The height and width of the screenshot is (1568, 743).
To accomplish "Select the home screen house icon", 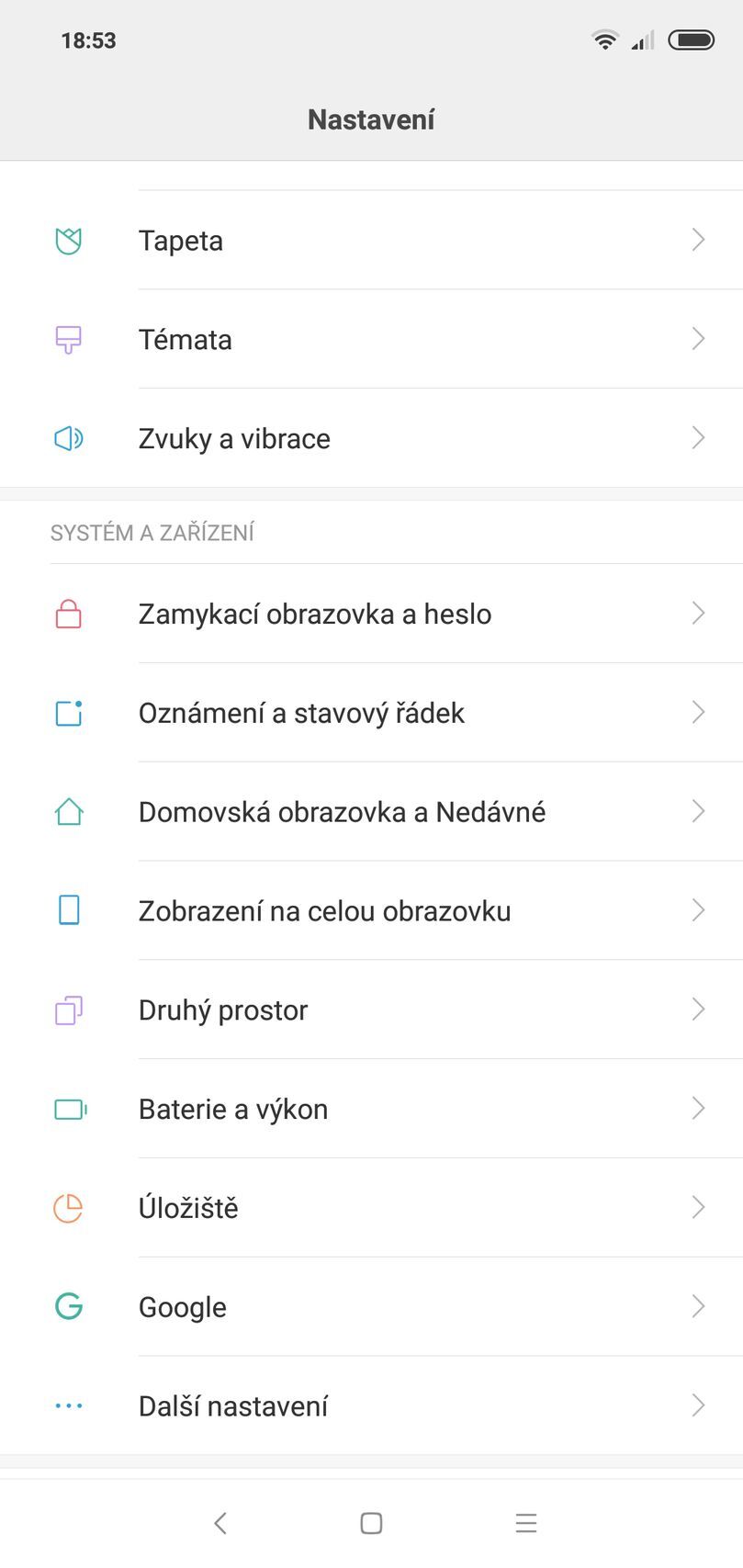I will (x=68, y=811).
